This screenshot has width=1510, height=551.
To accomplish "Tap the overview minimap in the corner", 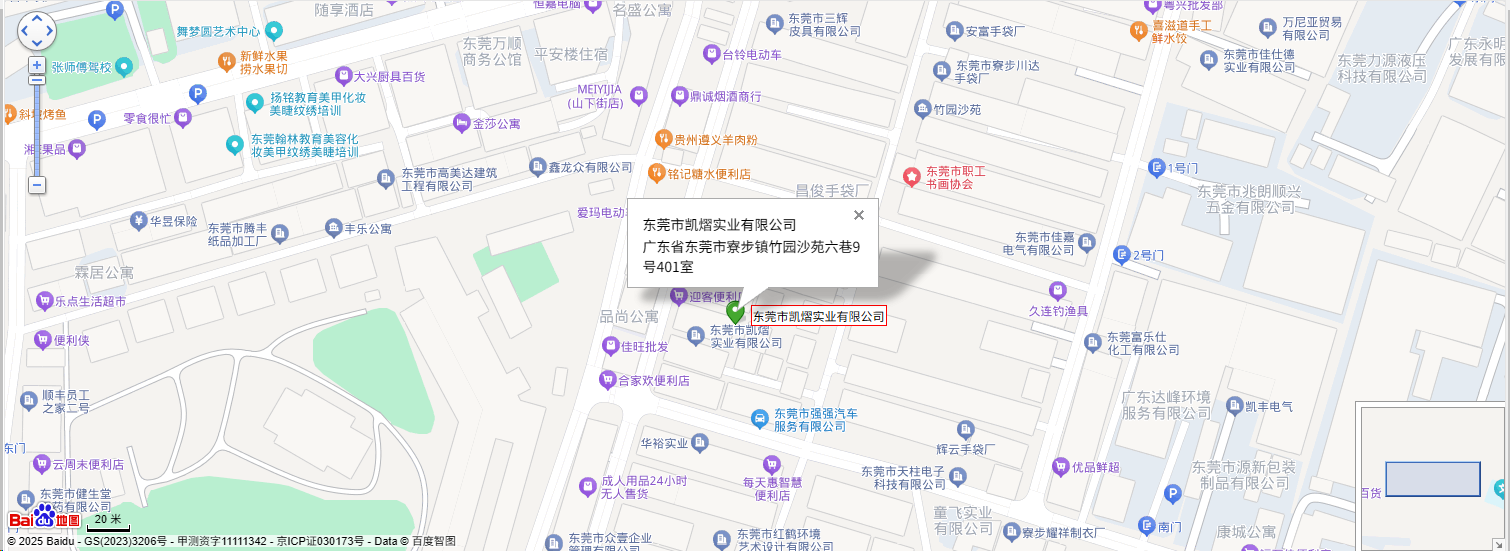I will pos(1431,476).
